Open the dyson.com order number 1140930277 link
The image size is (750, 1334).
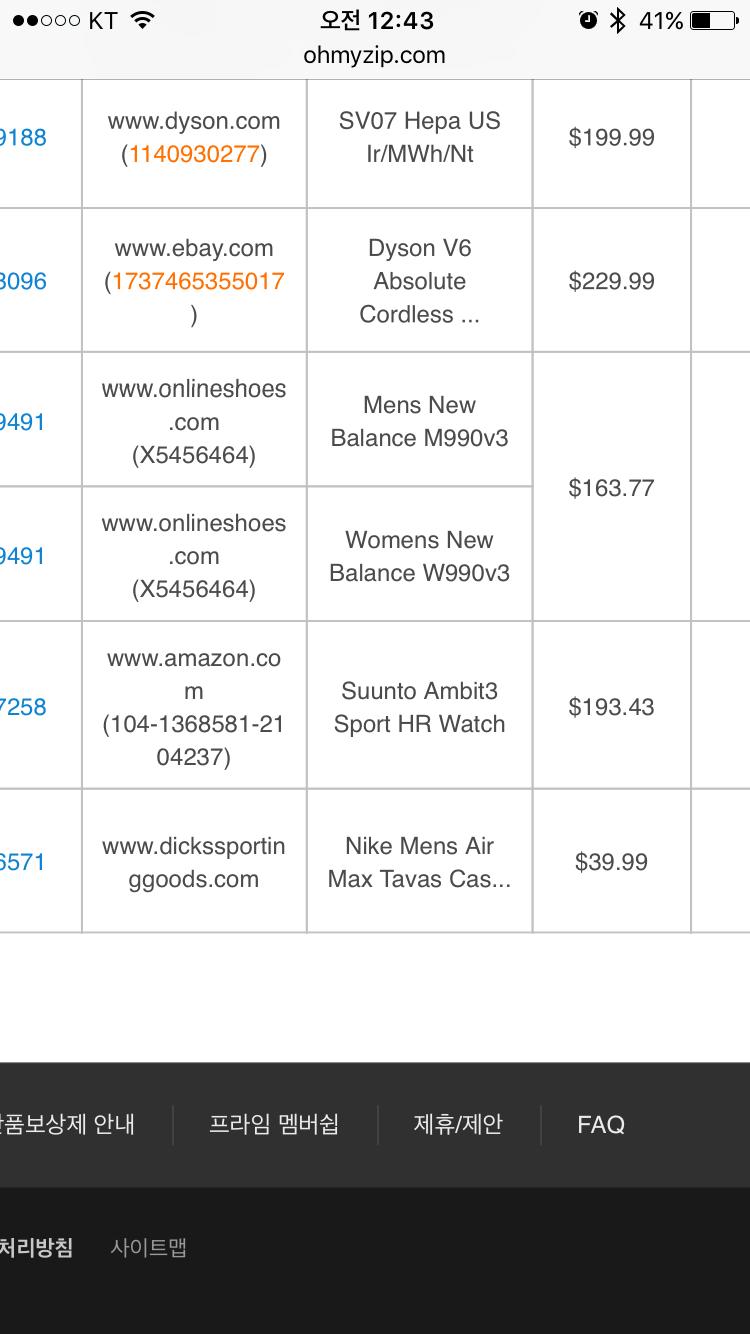coord(194,154)
